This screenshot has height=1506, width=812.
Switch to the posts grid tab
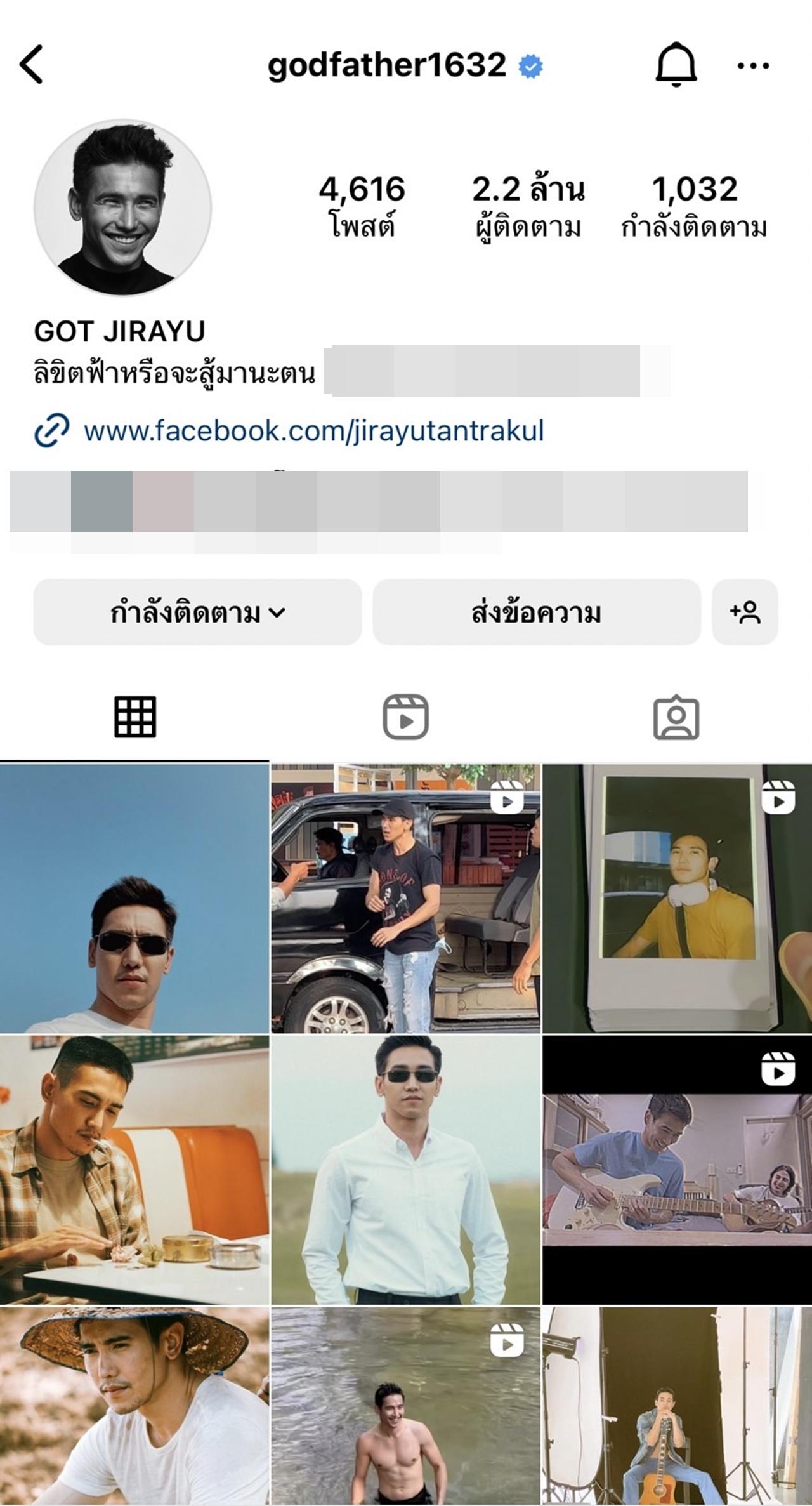pyautogui.click(x=134, y=717)
